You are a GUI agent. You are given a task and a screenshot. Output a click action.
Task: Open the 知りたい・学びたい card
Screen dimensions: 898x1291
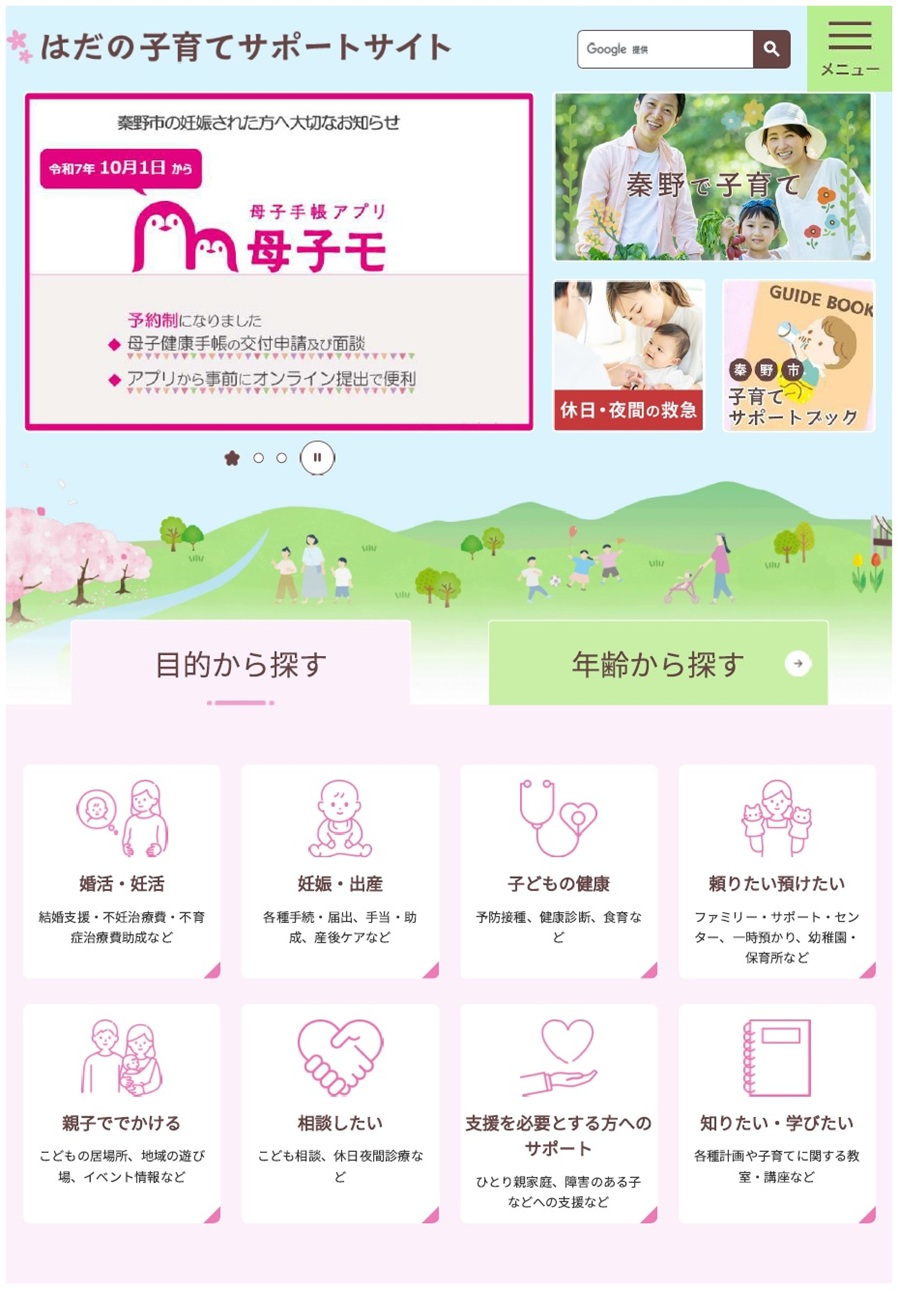point(777,1113)
